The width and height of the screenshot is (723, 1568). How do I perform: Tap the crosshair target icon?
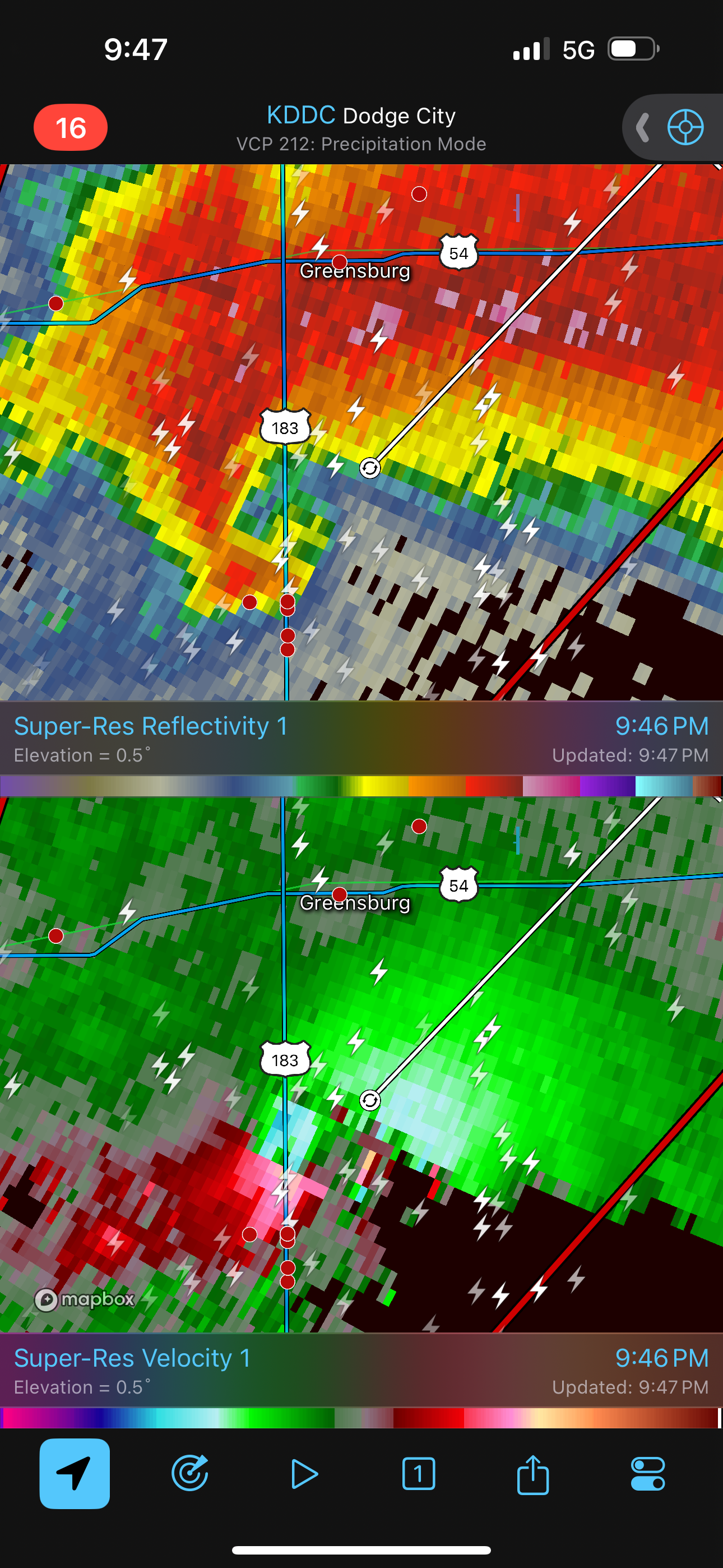coord(685,128)
